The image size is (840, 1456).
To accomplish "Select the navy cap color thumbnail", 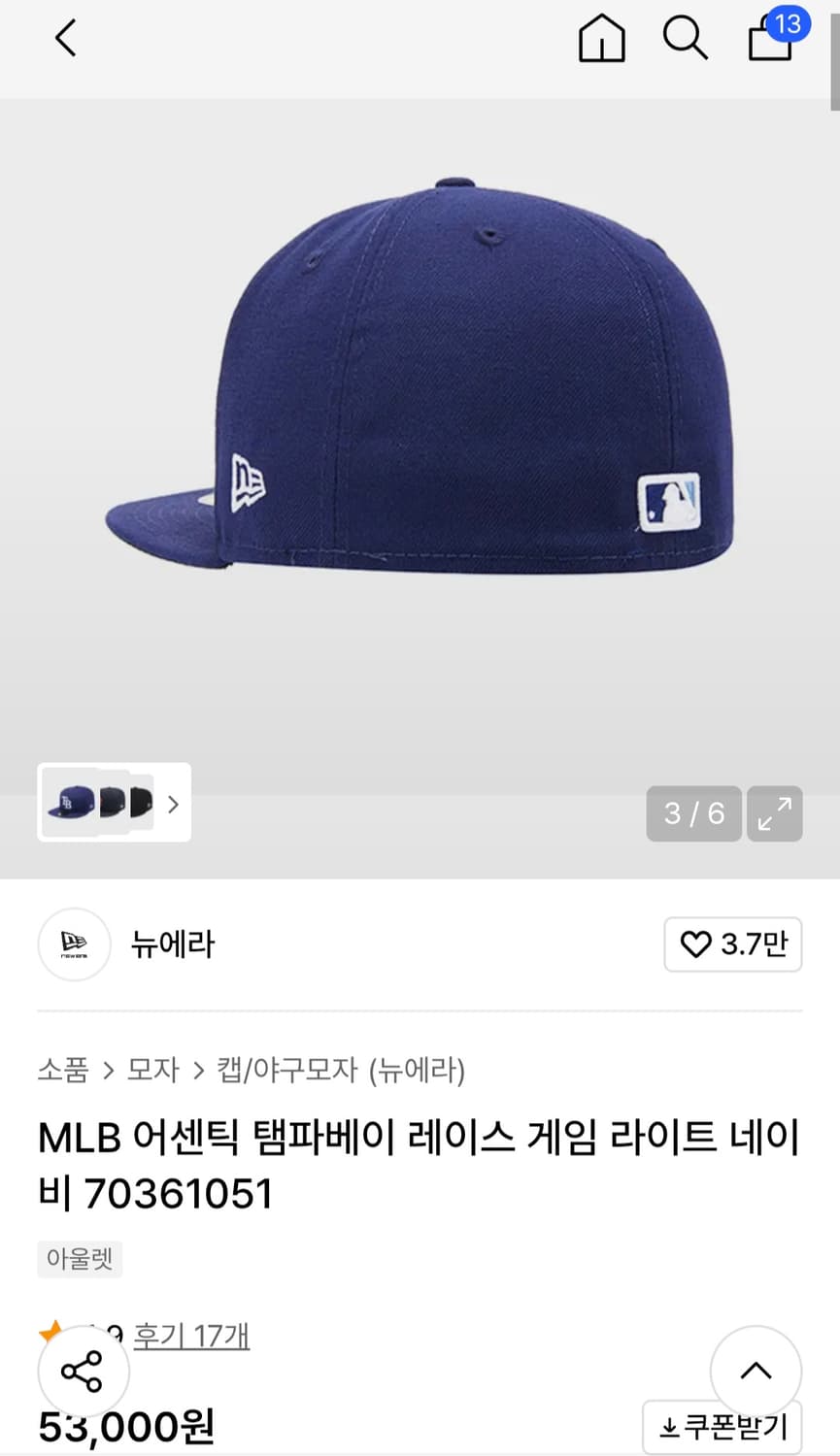I will pos(72,803).
